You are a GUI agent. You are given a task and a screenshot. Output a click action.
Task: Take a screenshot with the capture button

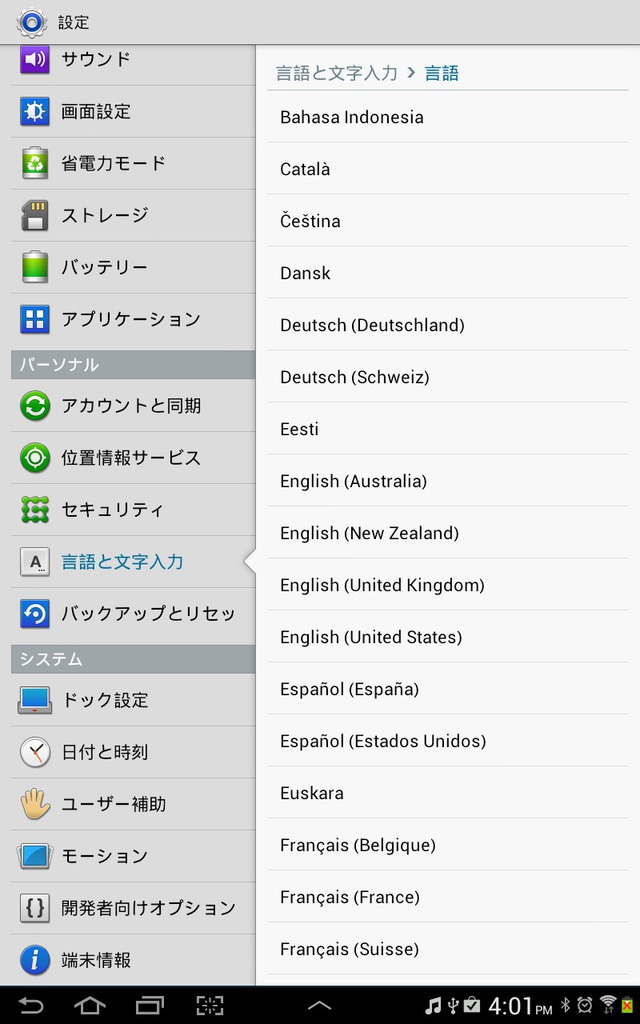click(x=210, y=1005)
